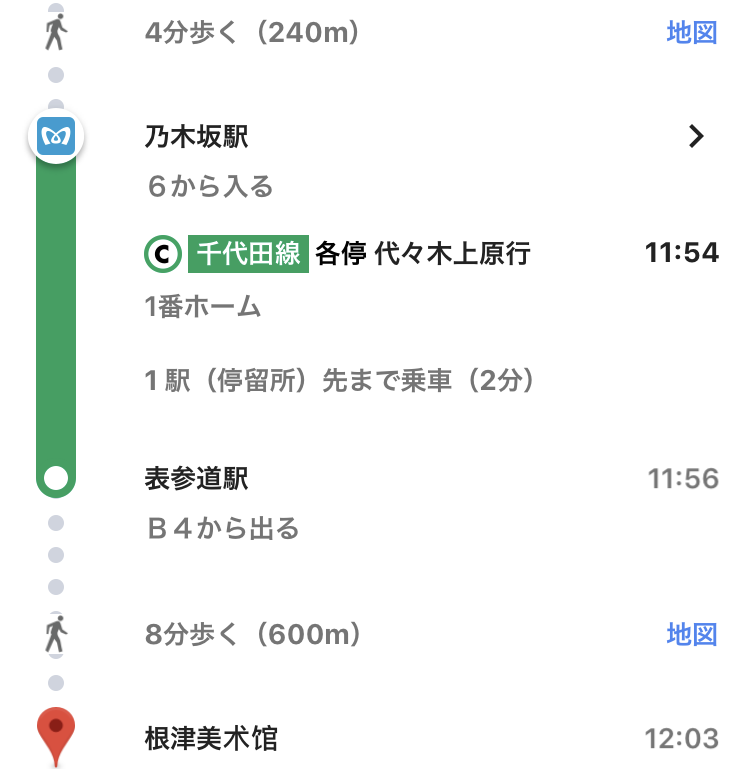Open 乃木坂駅 station details chevron
This screenshot has width=750, height=781.
pyautogui.click(x=697, y=137)
